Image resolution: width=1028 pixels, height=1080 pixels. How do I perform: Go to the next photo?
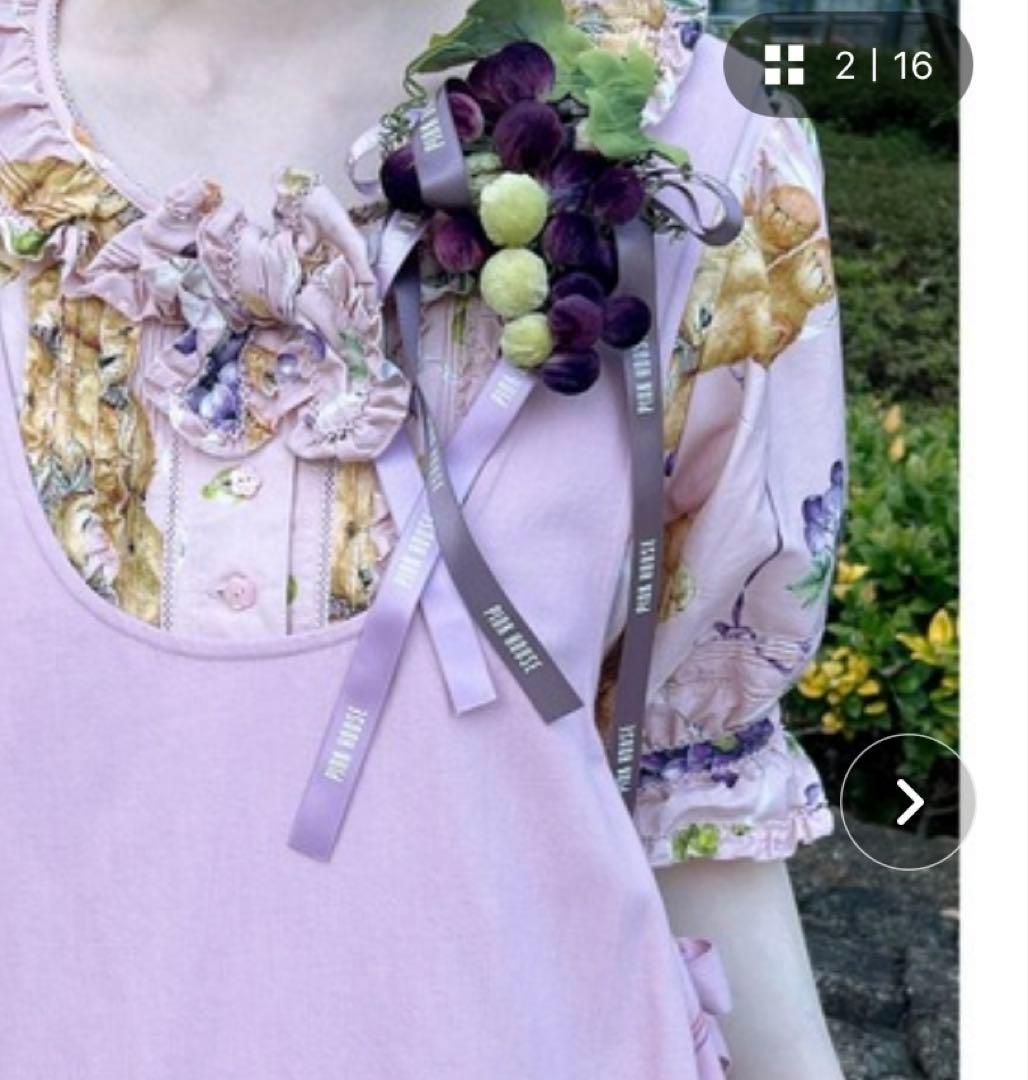click(x=907, y=801)
